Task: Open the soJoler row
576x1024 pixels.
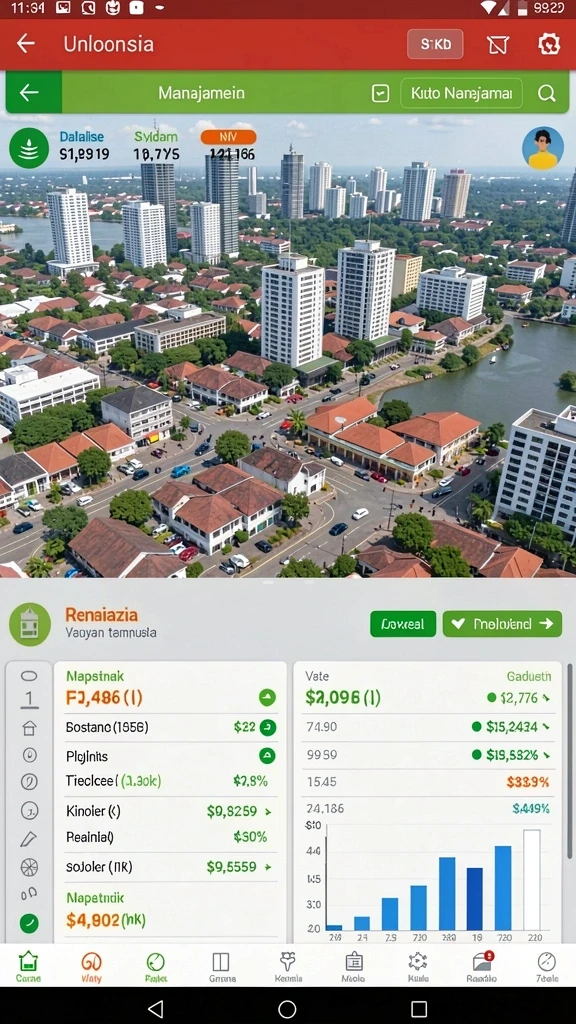Action: coord(170,867)
